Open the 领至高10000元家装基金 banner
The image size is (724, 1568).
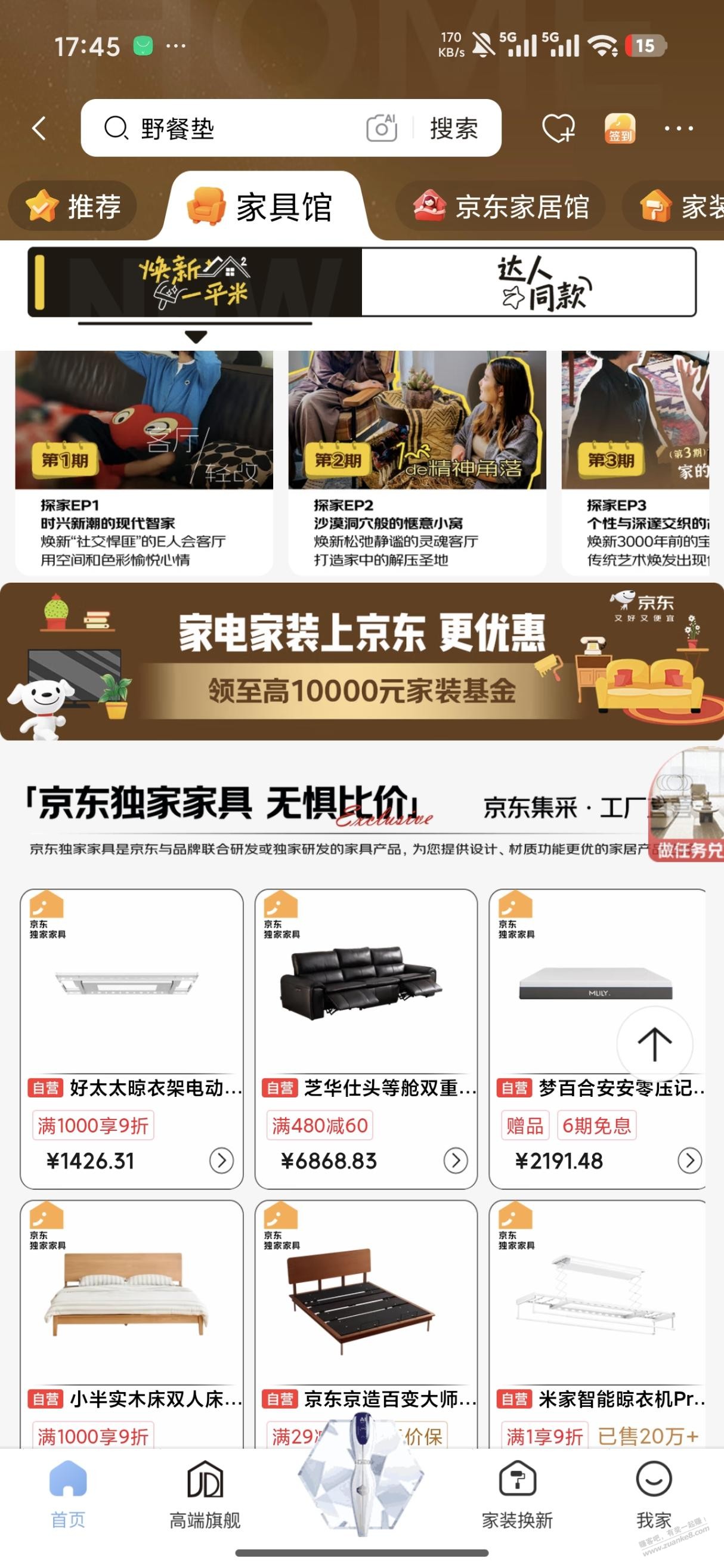point(361,662)
